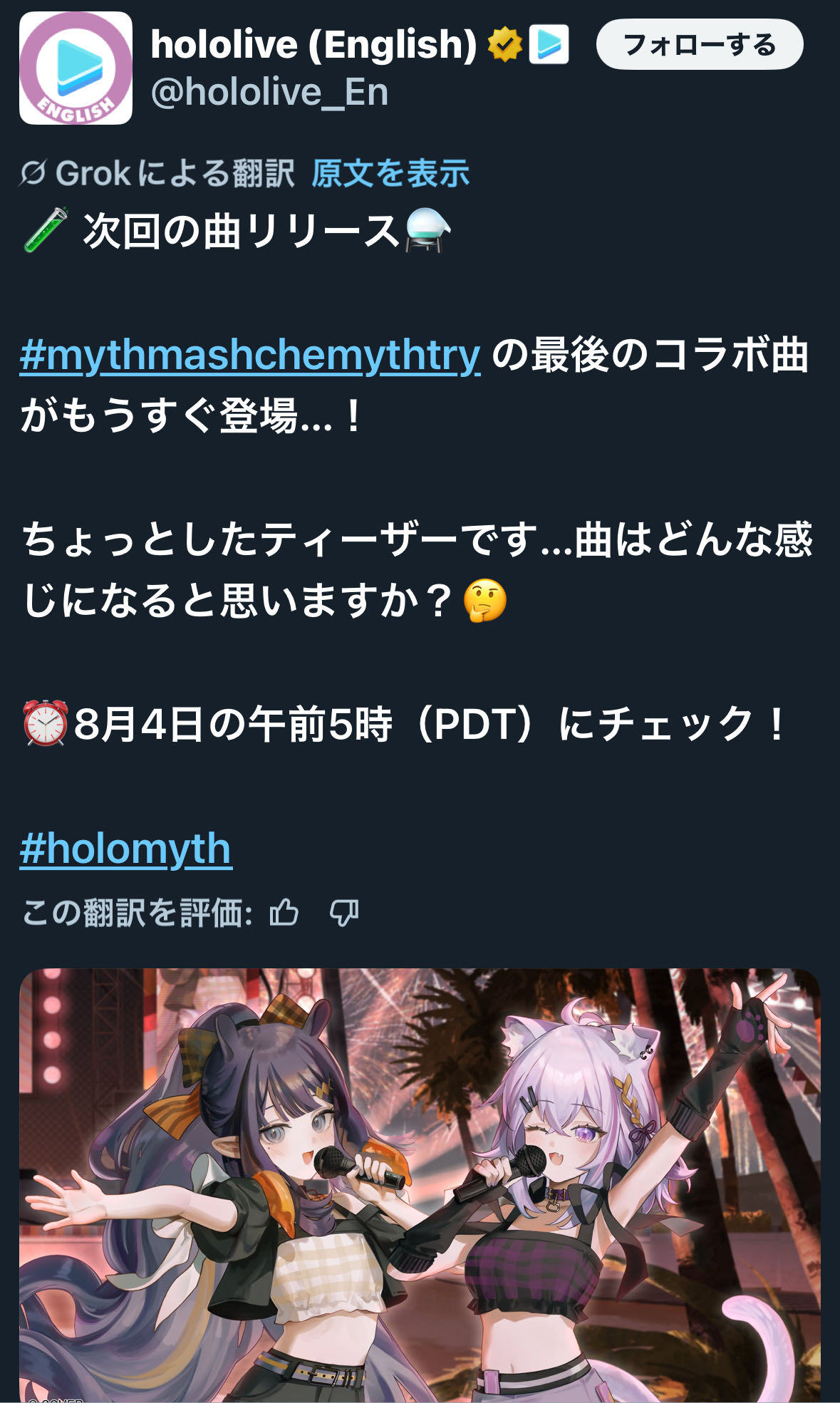Show original text via 原文を表示
This screenshot has width=840, height=1403.
[x=390, y=173]
